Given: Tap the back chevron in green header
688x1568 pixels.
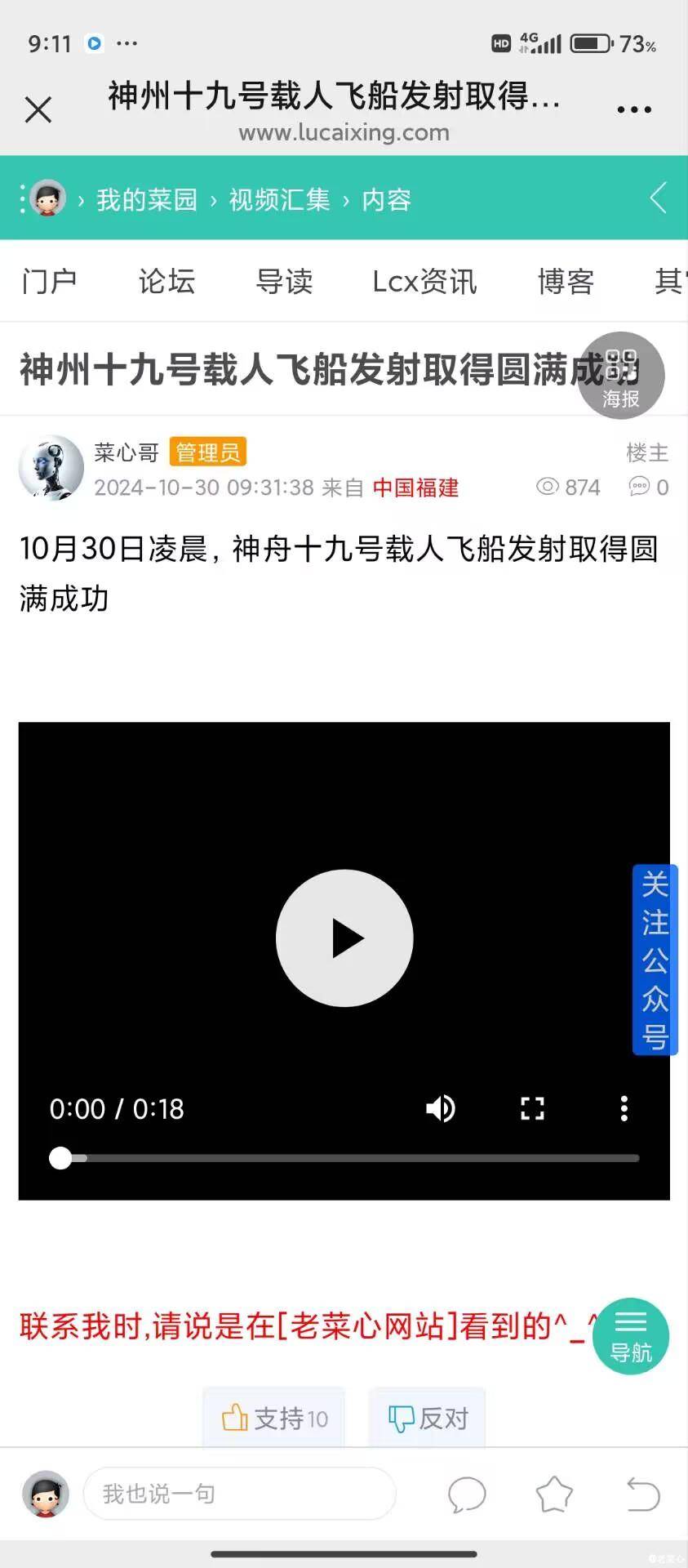Looking at the screenshot, I should pyautogui.click(x=658, y=198).
